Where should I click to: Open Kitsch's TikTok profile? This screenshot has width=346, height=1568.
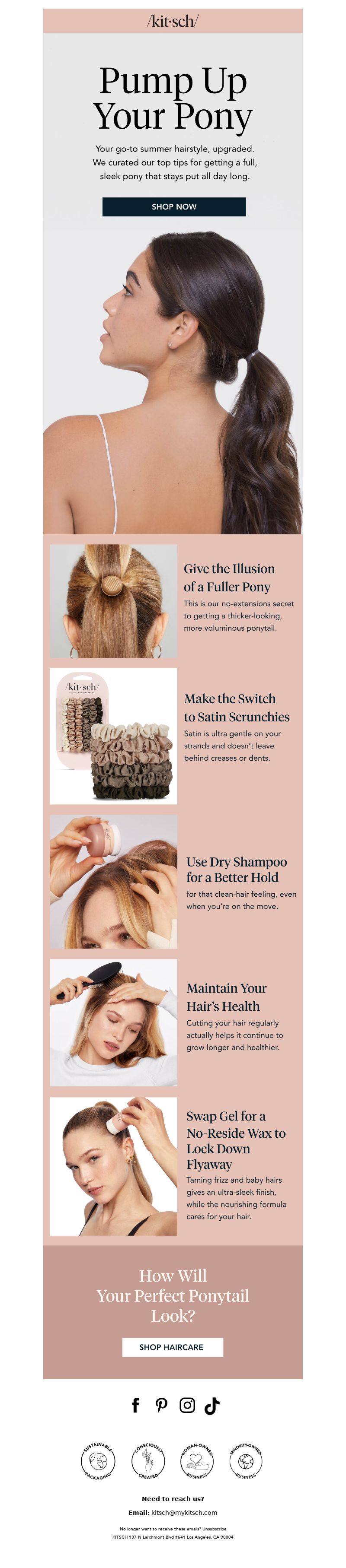click(x=212, y=1404)
